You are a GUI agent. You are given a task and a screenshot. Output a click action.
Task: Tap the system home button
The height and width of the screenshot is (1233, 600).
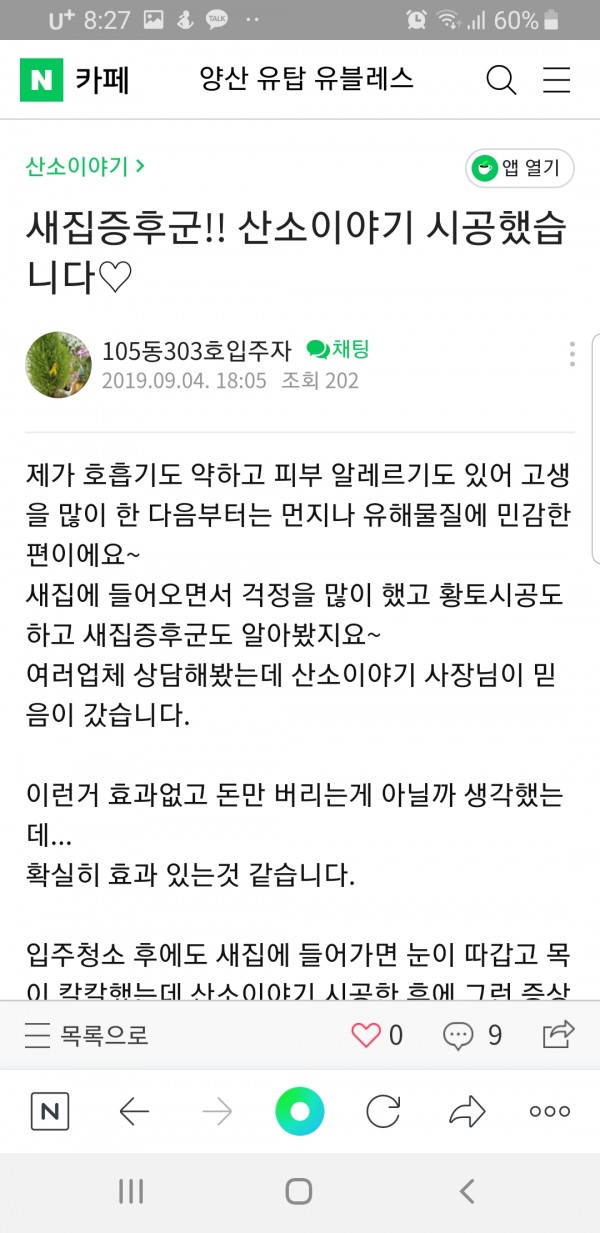(x=299, y=1191)
